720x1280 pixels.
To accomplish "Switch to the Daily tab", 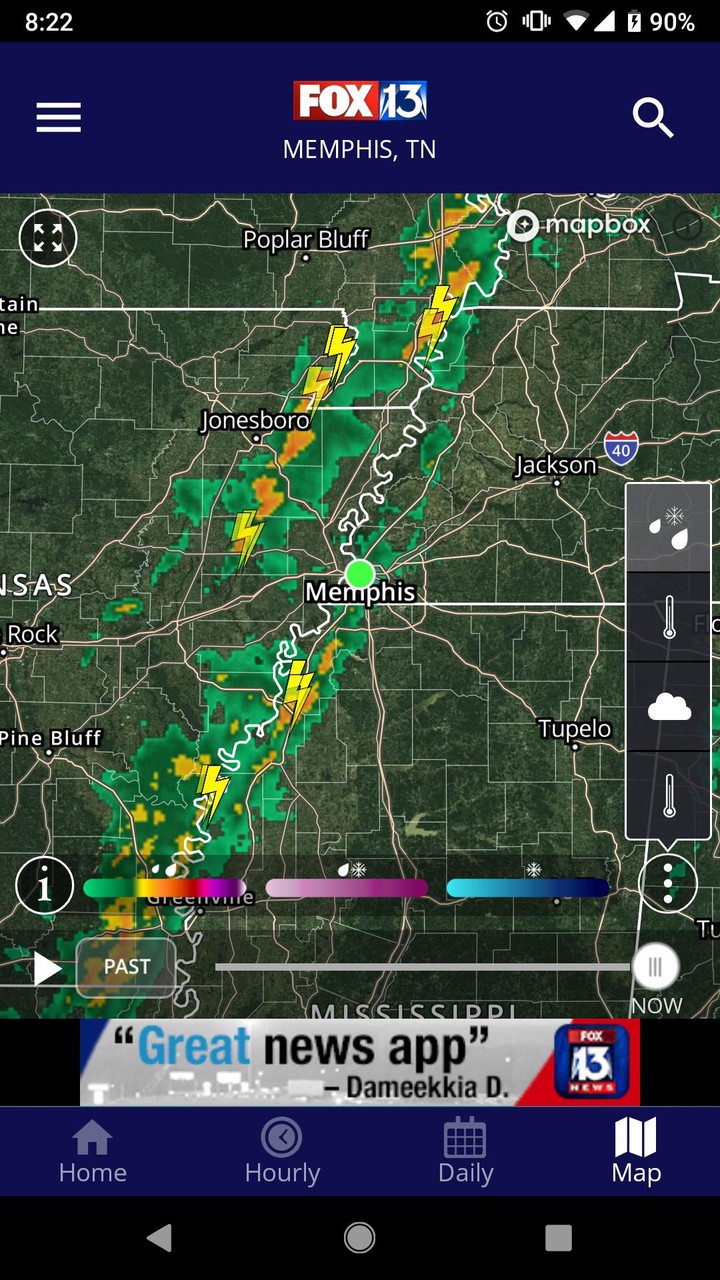I will click(x=465, y=1151).
